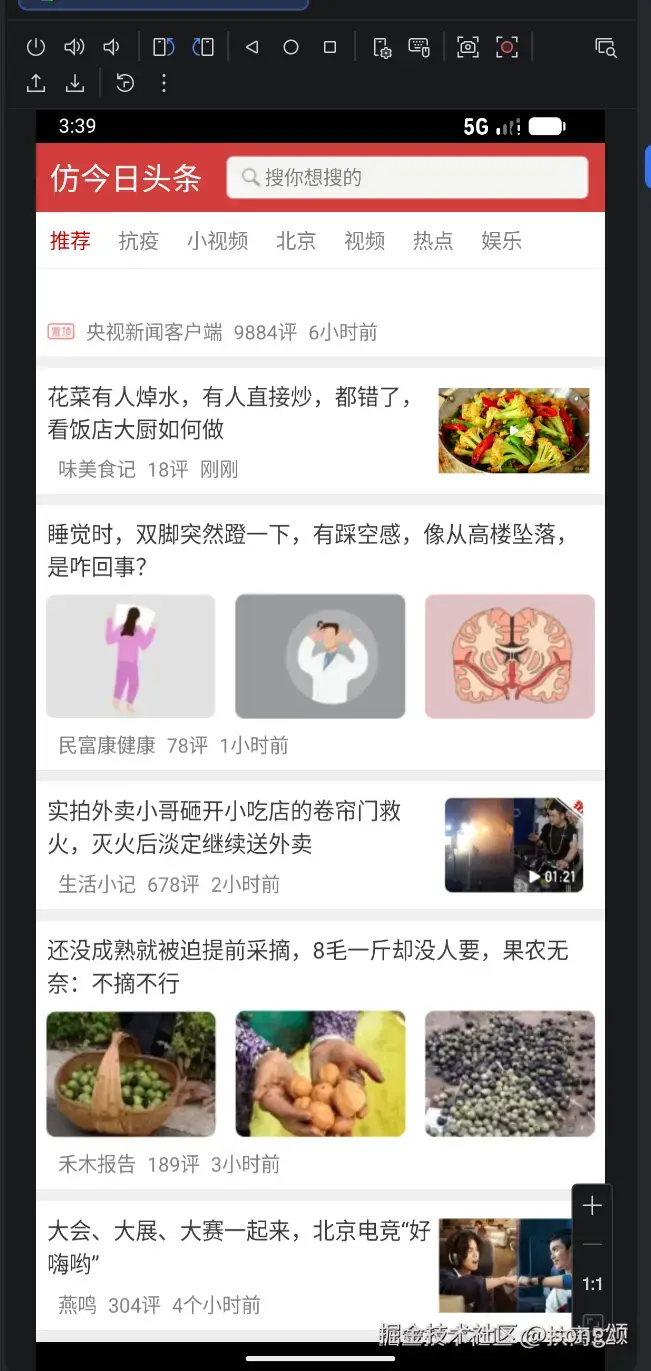The width and height of the screenshot is (651, 1371).
Task: Open the 视频 tab
Action: coord(364,241)
